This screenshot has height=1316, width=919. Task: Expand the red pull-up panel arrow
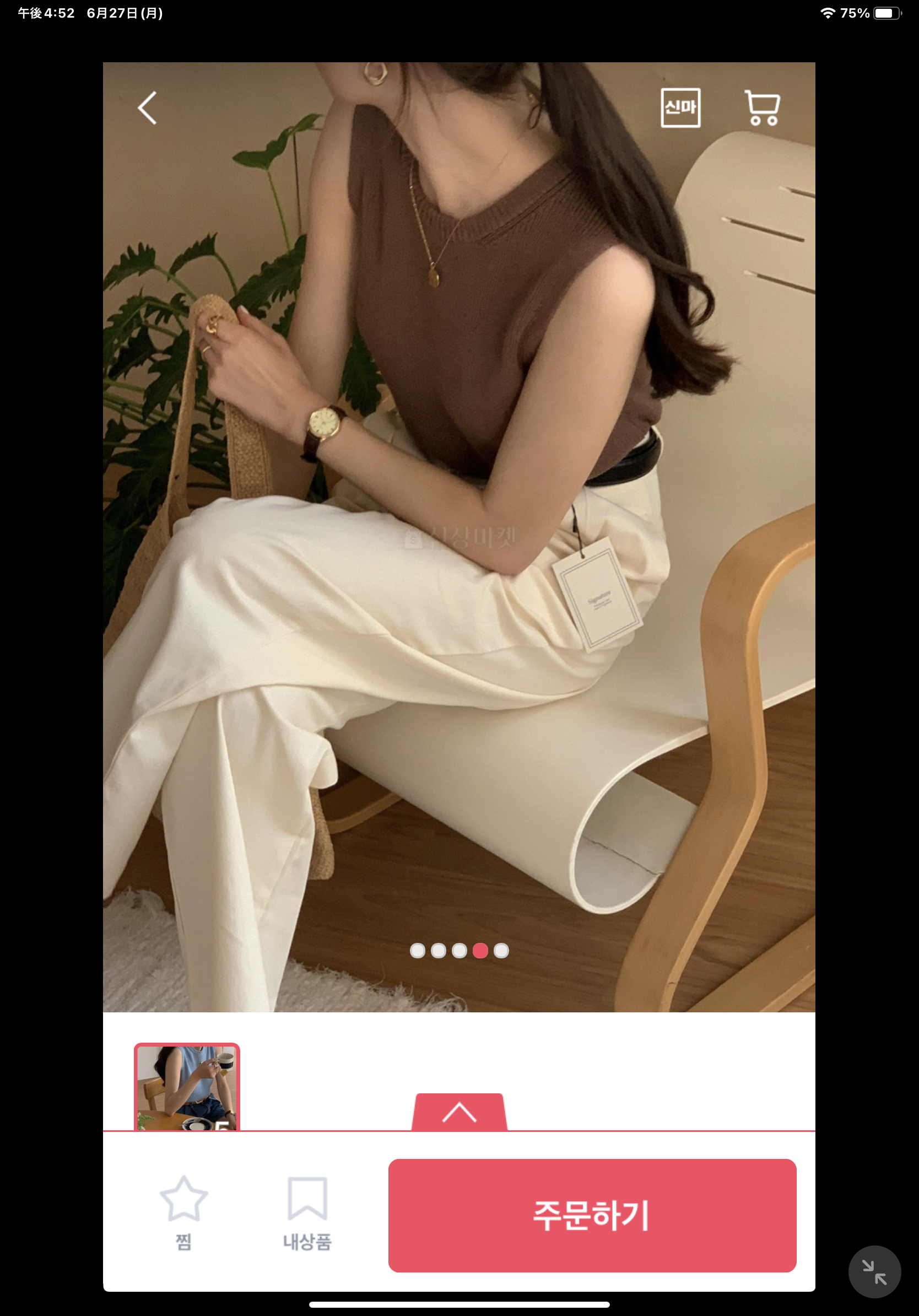pyautogui.click(x=459, y=1113)
